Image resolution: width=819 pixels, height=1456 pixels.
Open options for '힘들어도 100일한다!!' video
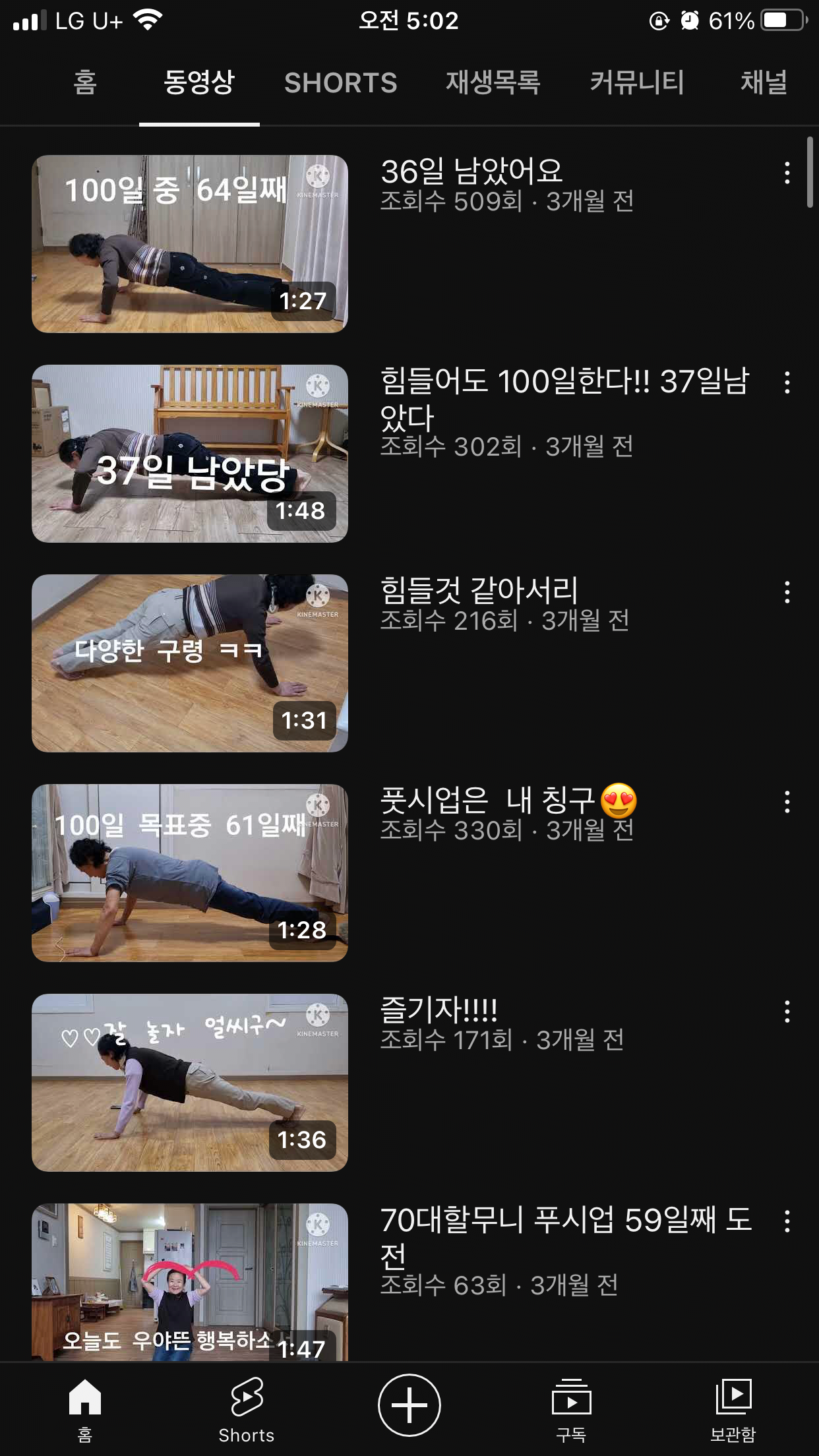[787, 382]
